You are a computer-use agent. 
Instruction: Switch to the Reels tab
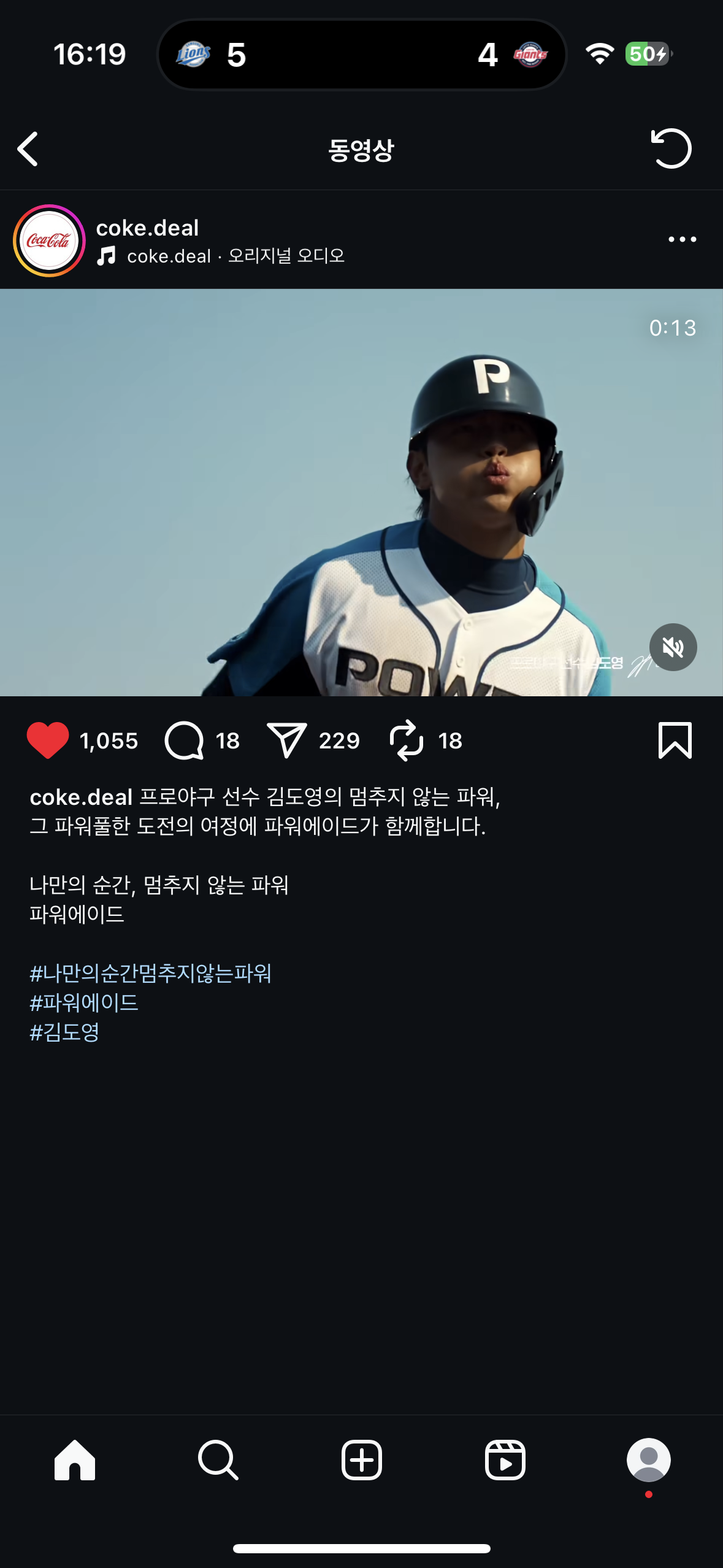pos(505,1460)
